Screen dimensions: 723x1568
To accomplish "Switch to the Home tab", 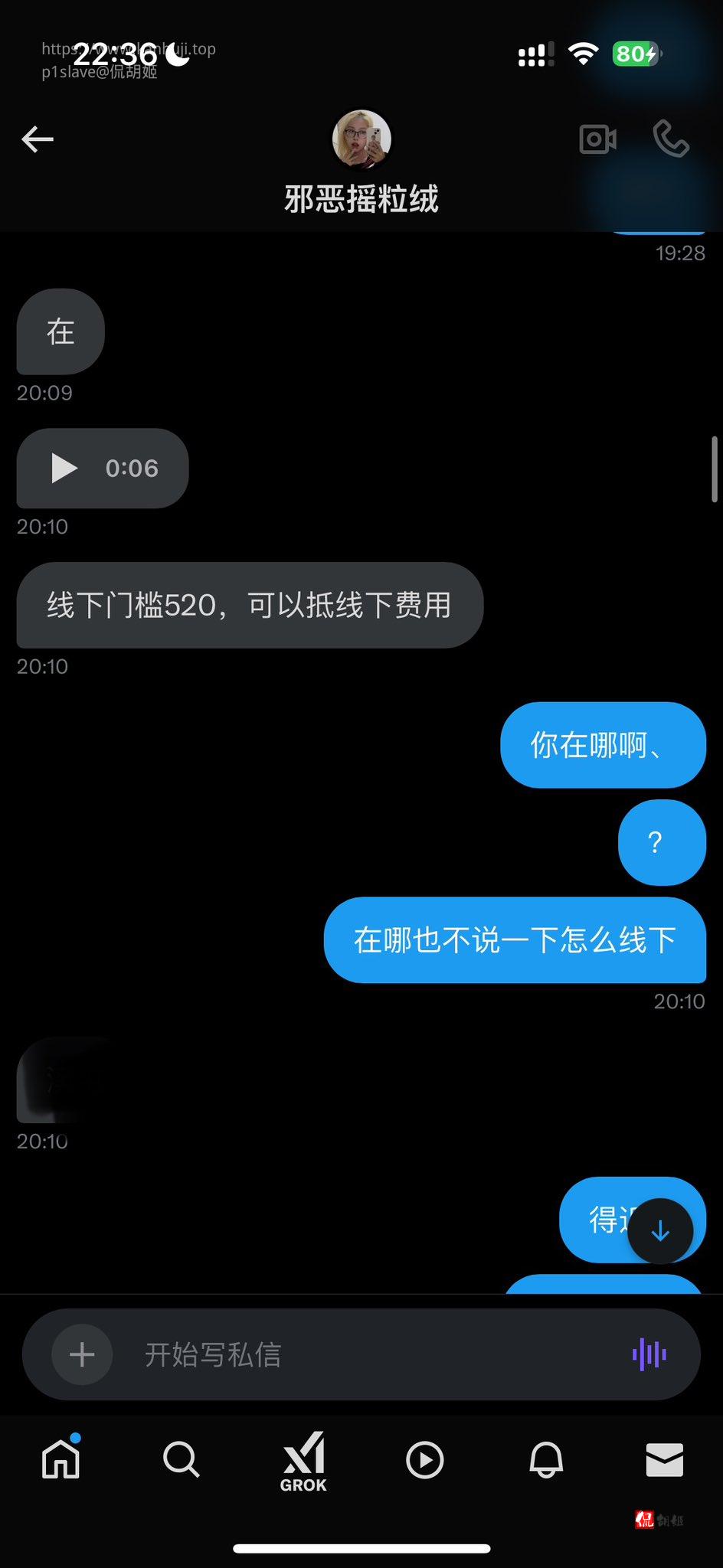I will (61, 1459).
